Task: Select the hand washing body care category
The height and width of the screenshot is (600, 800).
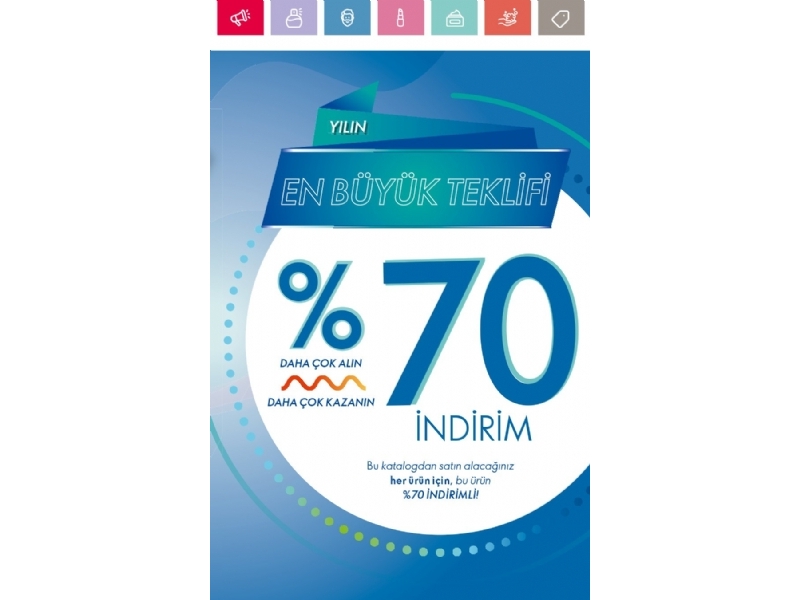Action: [x=508, y=18]
